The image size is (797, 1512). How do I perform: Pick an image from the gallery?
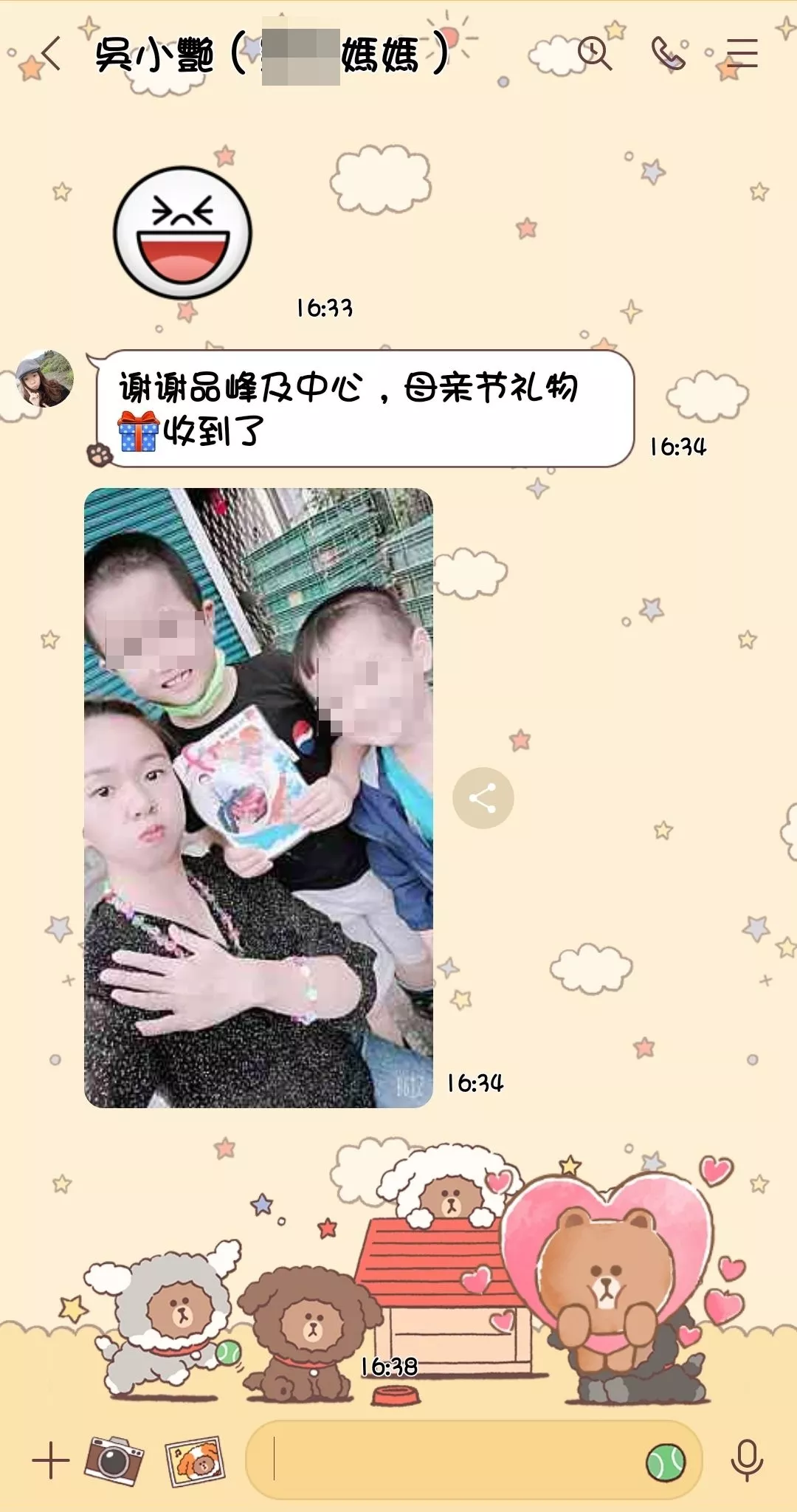(195, 1460)
